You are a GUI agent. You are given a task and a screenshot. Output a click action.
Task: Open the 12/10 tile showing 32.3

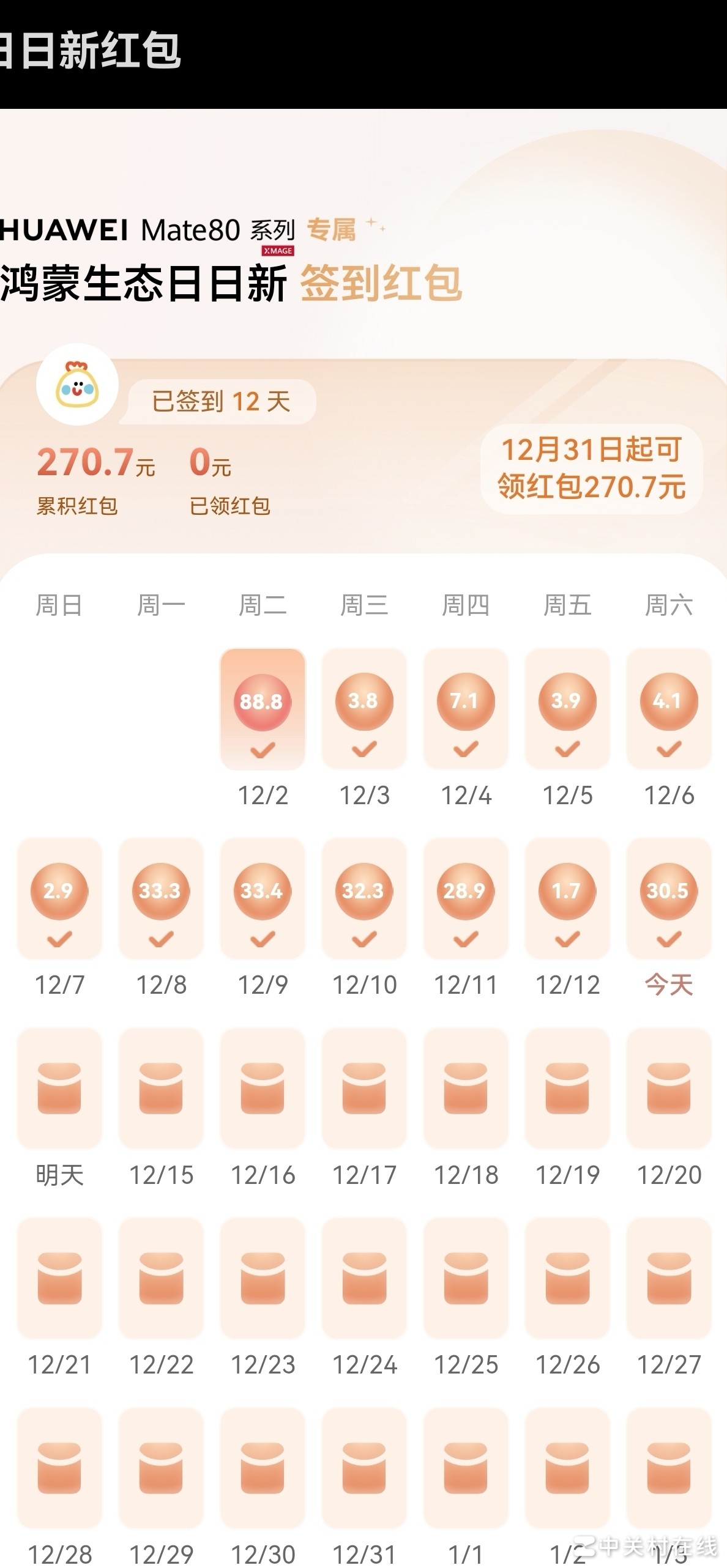click(364, 898)
